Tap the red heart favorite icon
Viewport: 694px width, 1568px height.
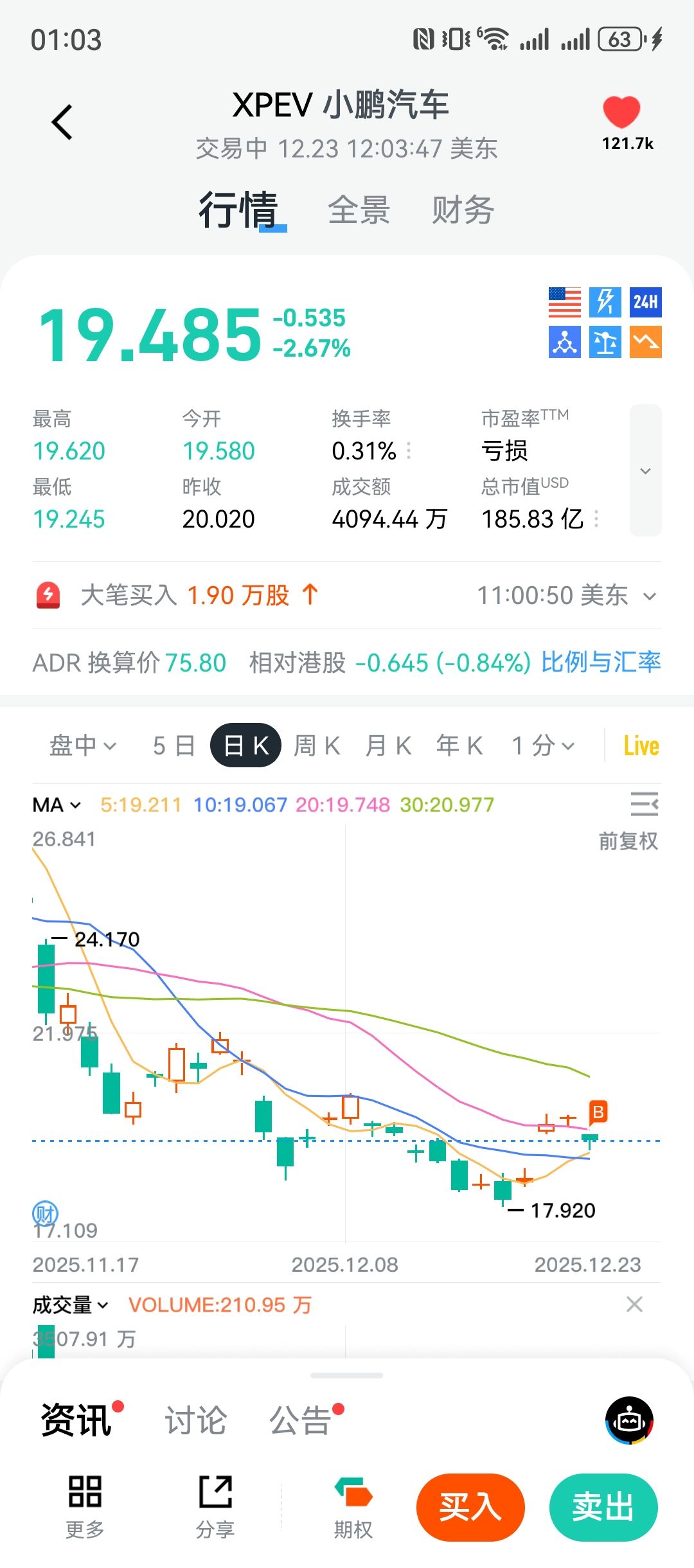pyautogui.click(x=621, y=112)
